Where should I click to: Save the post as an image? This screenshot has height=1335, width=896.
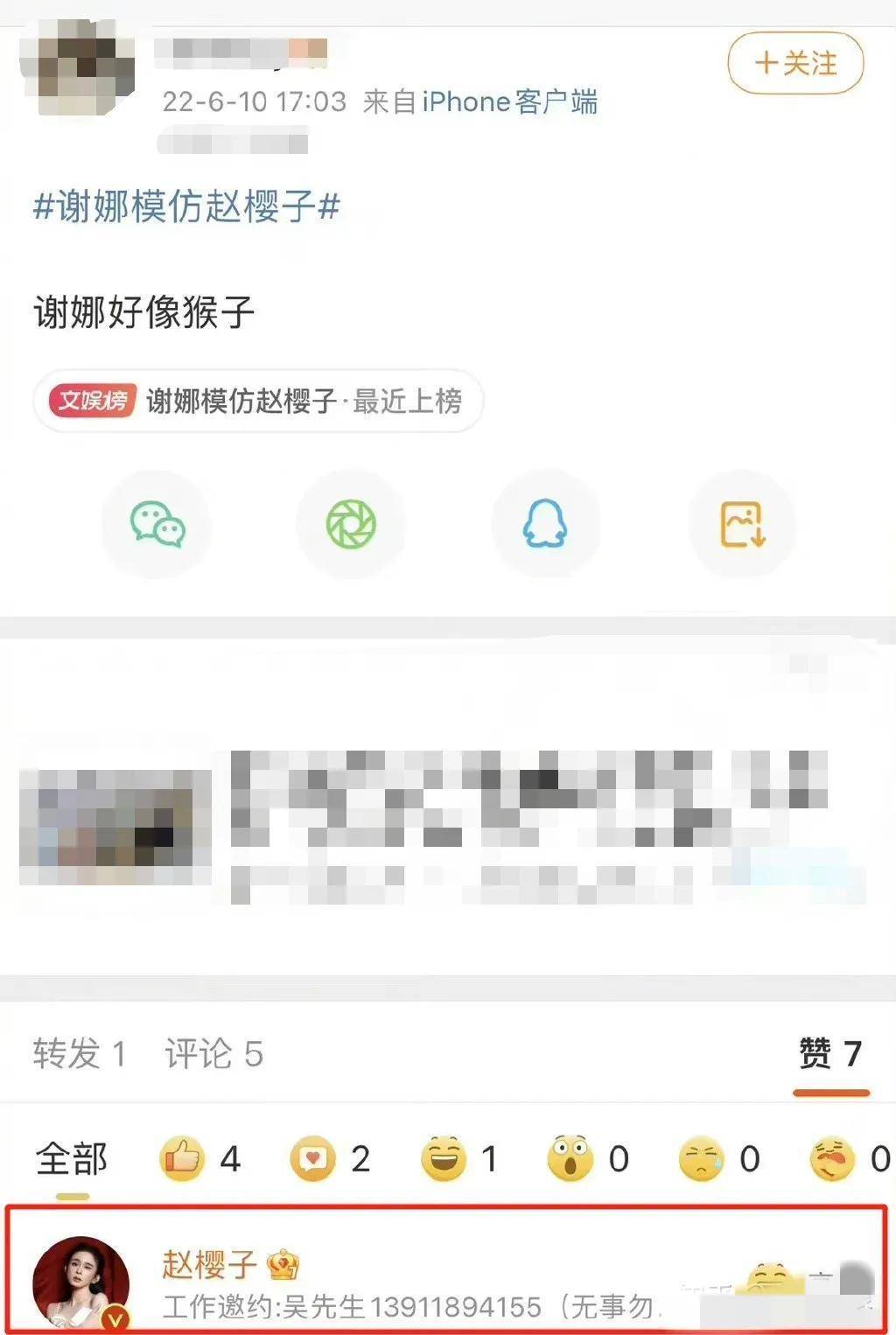pos(742,524)
